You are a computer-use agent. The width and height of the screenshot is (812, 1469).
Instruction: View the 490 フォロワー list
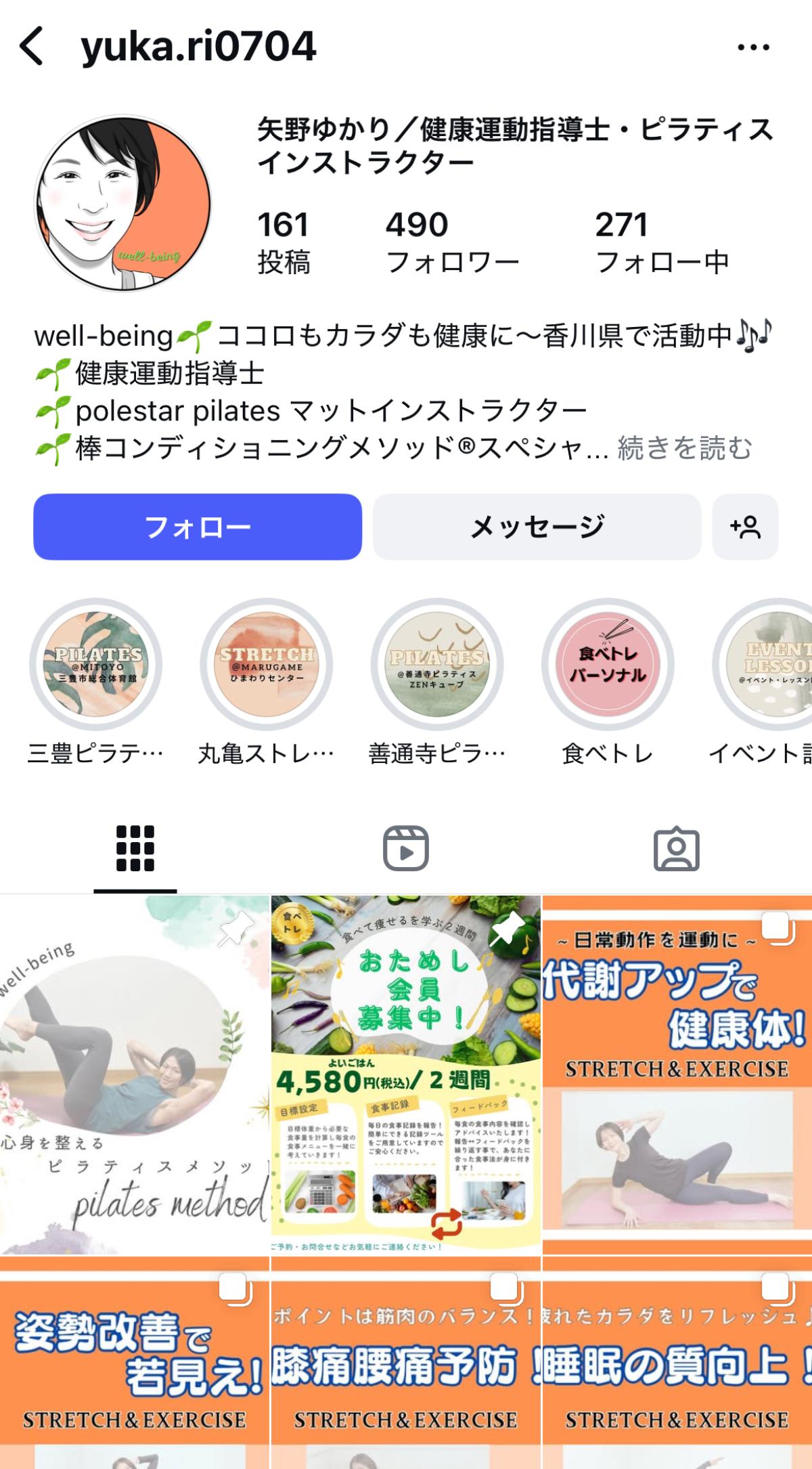(x=453, y=242)
